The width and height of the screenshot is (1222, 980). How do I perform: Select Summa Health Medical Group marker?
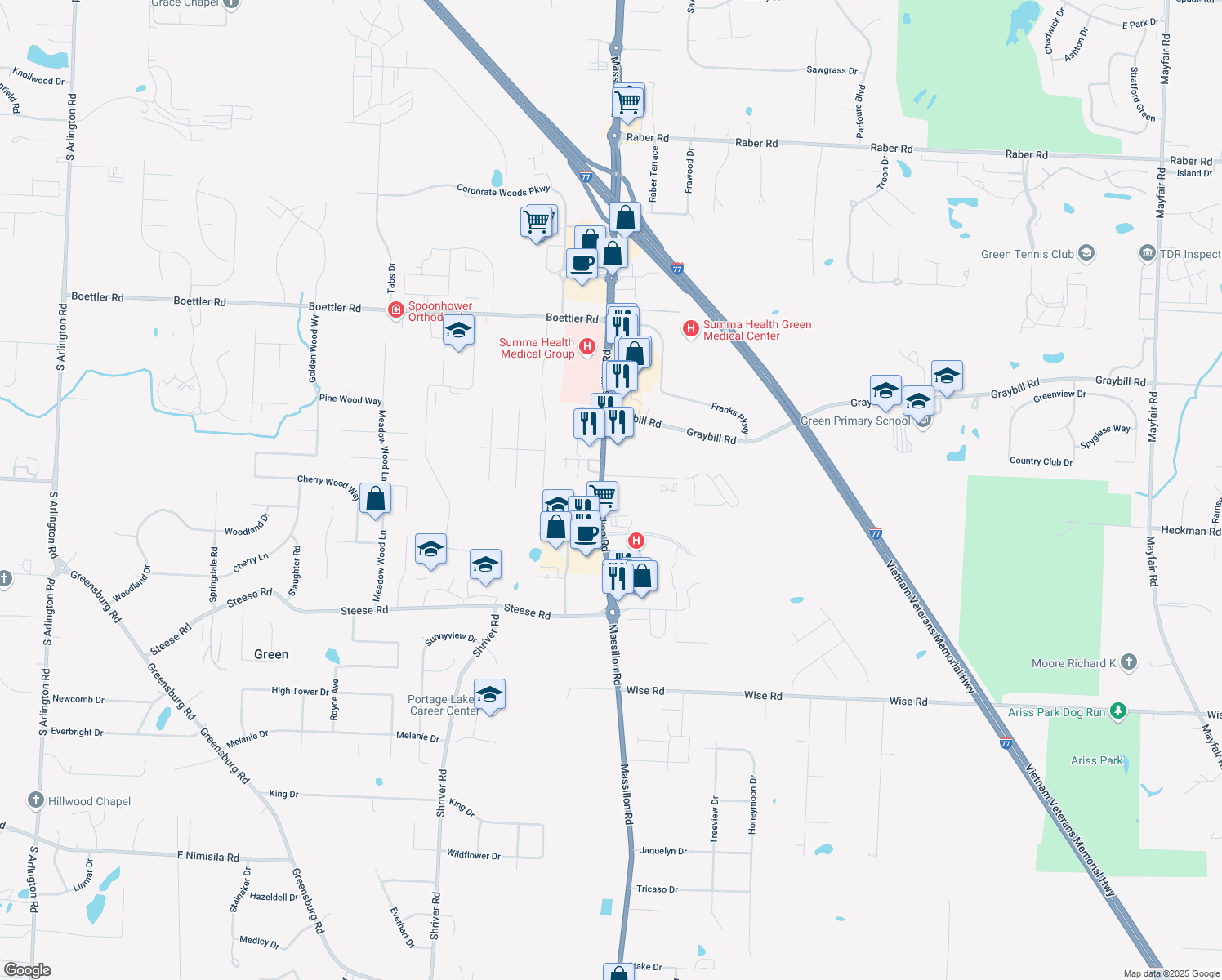pos(586,347)
